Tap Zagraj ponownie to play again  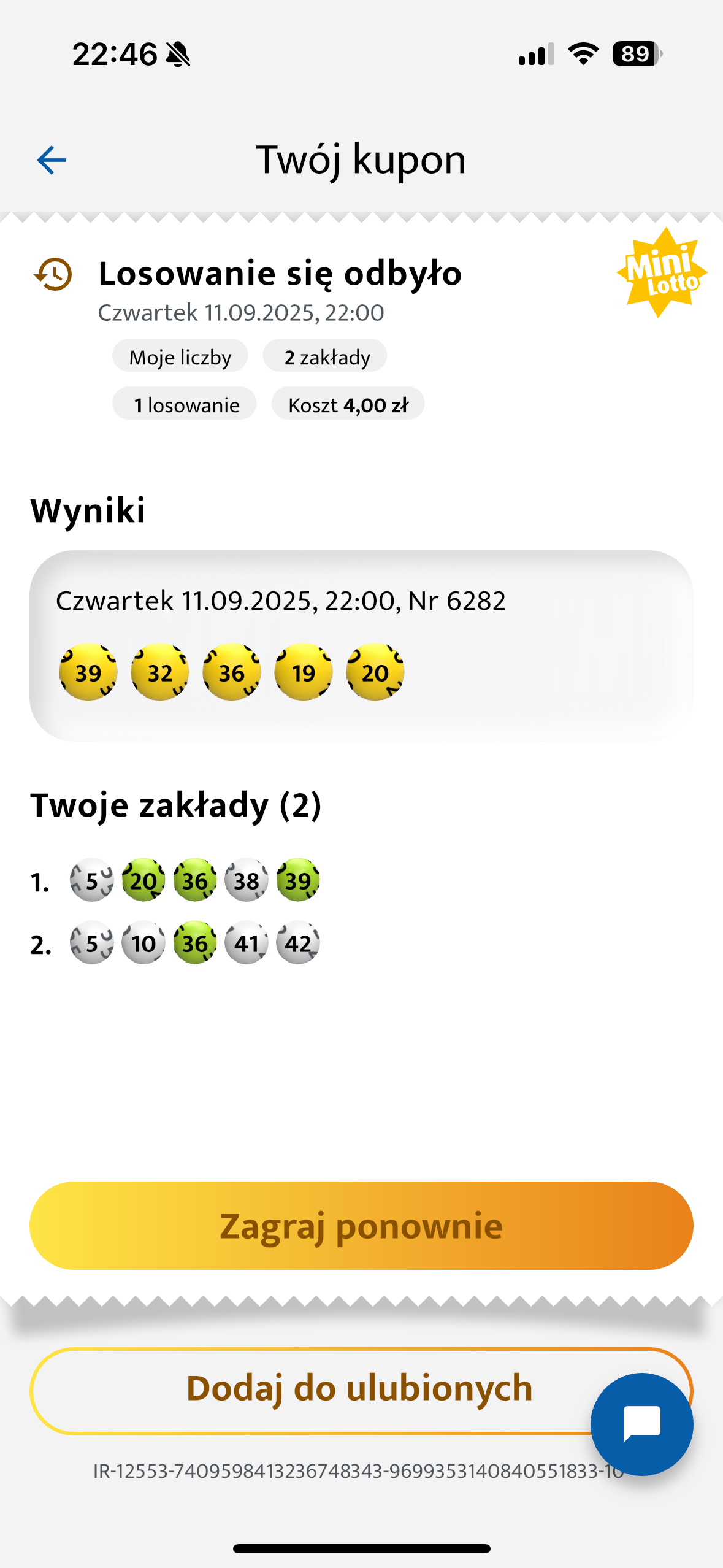[x=361, y=1226]
